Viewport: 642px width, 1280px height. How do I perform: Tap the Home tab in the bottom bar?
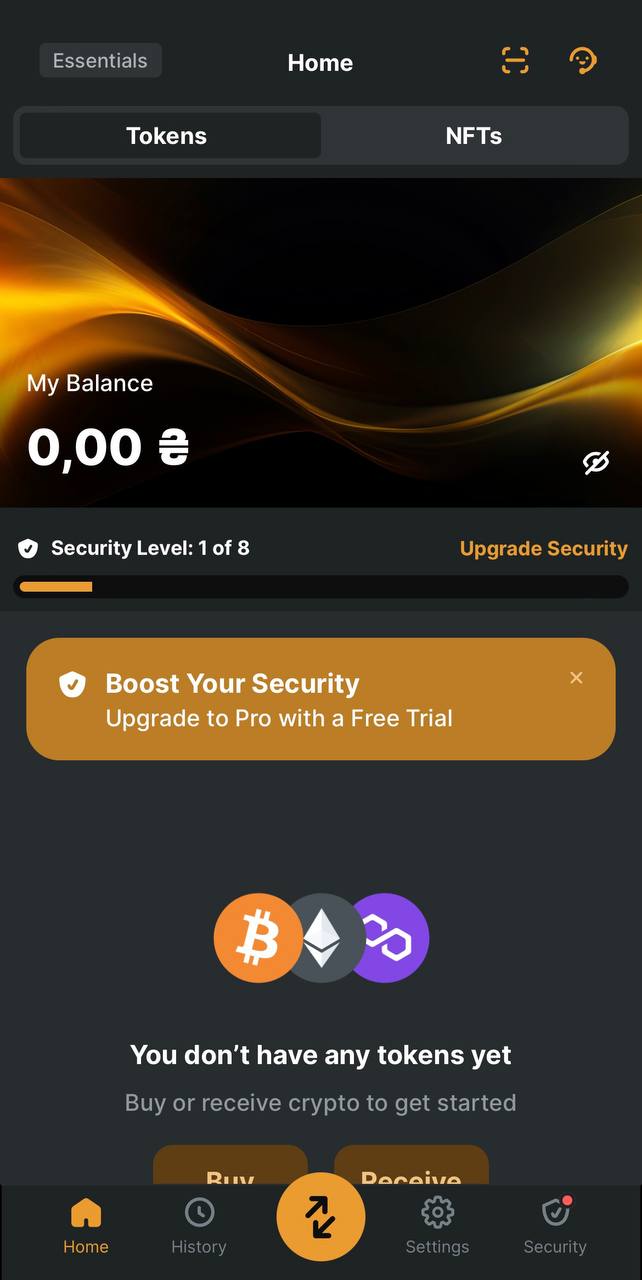[86, 1226]
